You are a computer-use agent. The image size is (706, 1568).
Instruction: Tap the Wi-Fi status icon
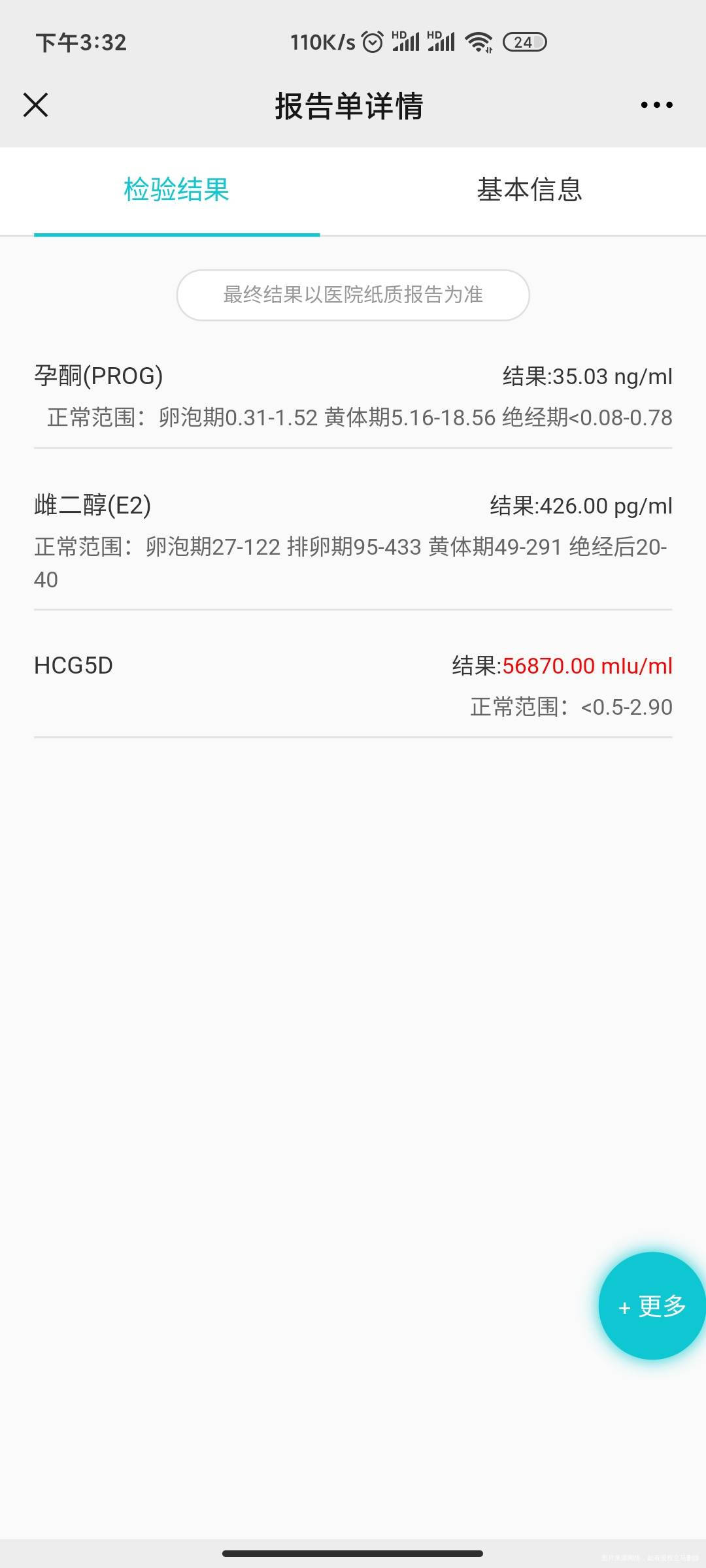click(479, 41)
